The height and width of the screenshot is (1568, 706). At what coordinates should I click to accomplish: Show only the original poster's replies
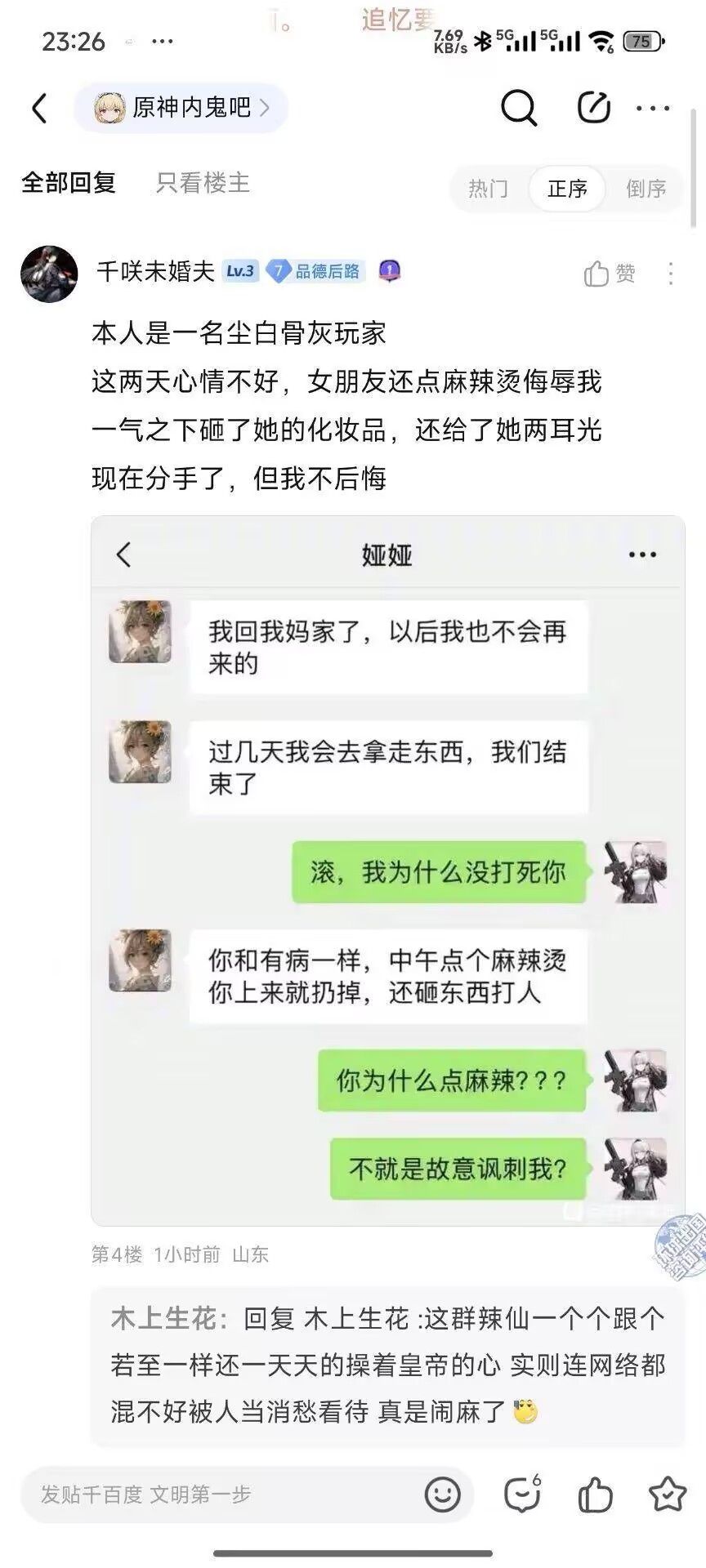coord(203,183)
